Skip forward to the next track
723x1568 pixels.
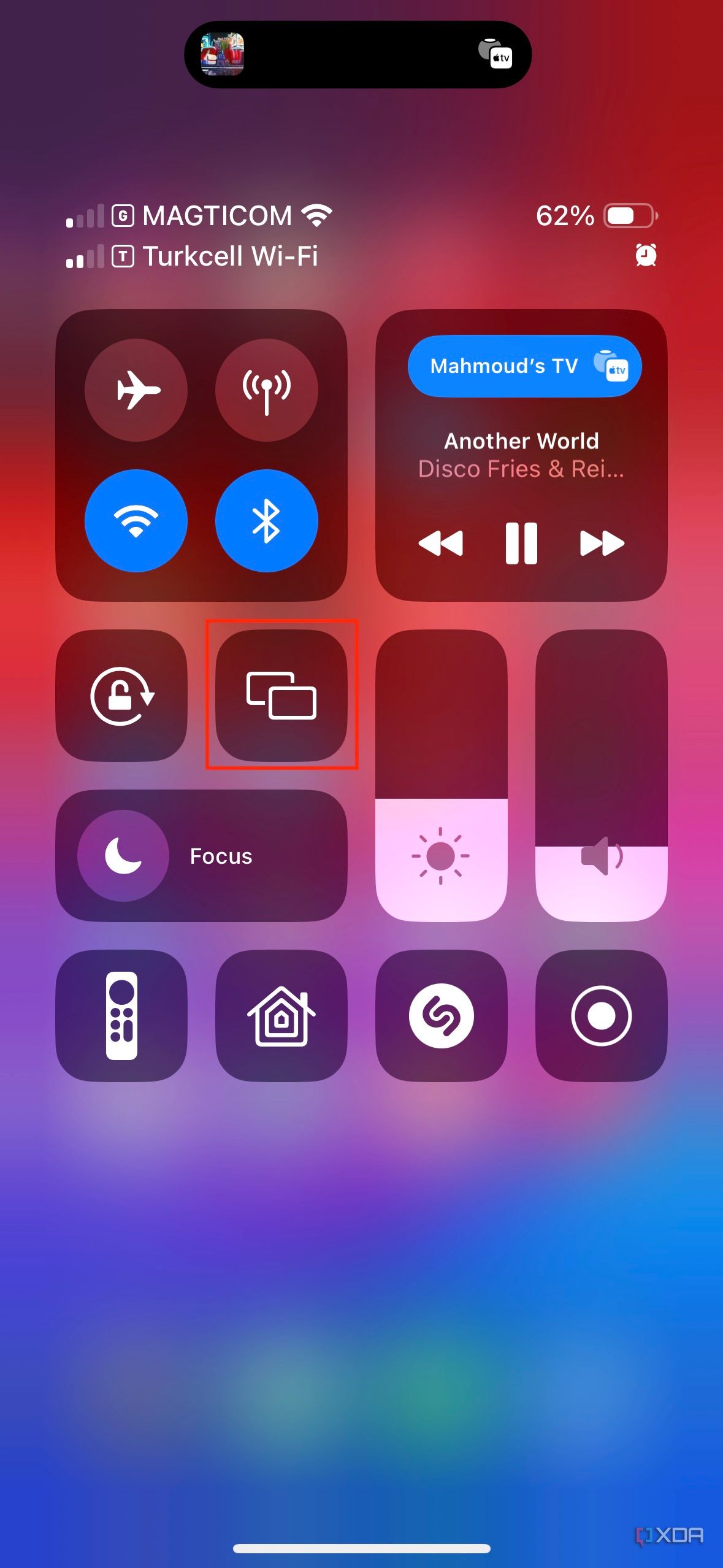pos(602,543)
